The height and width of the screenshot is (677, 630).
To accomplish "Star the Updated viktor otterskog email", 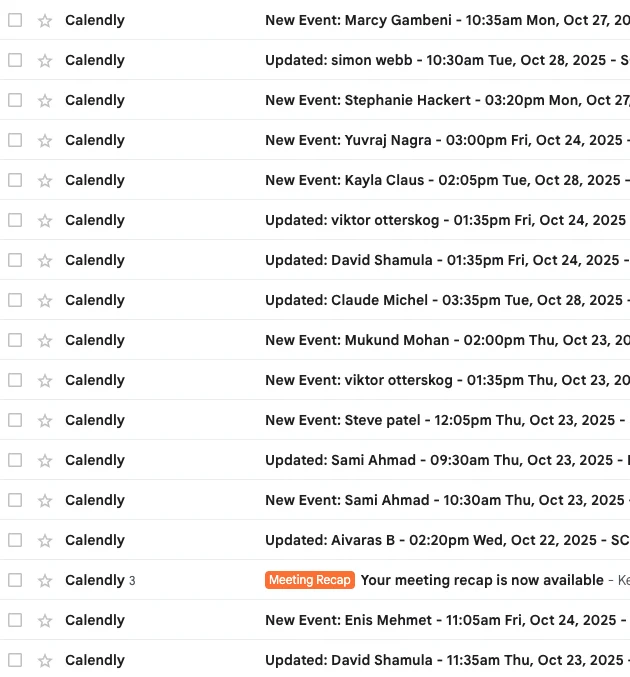I will [45, 221].
